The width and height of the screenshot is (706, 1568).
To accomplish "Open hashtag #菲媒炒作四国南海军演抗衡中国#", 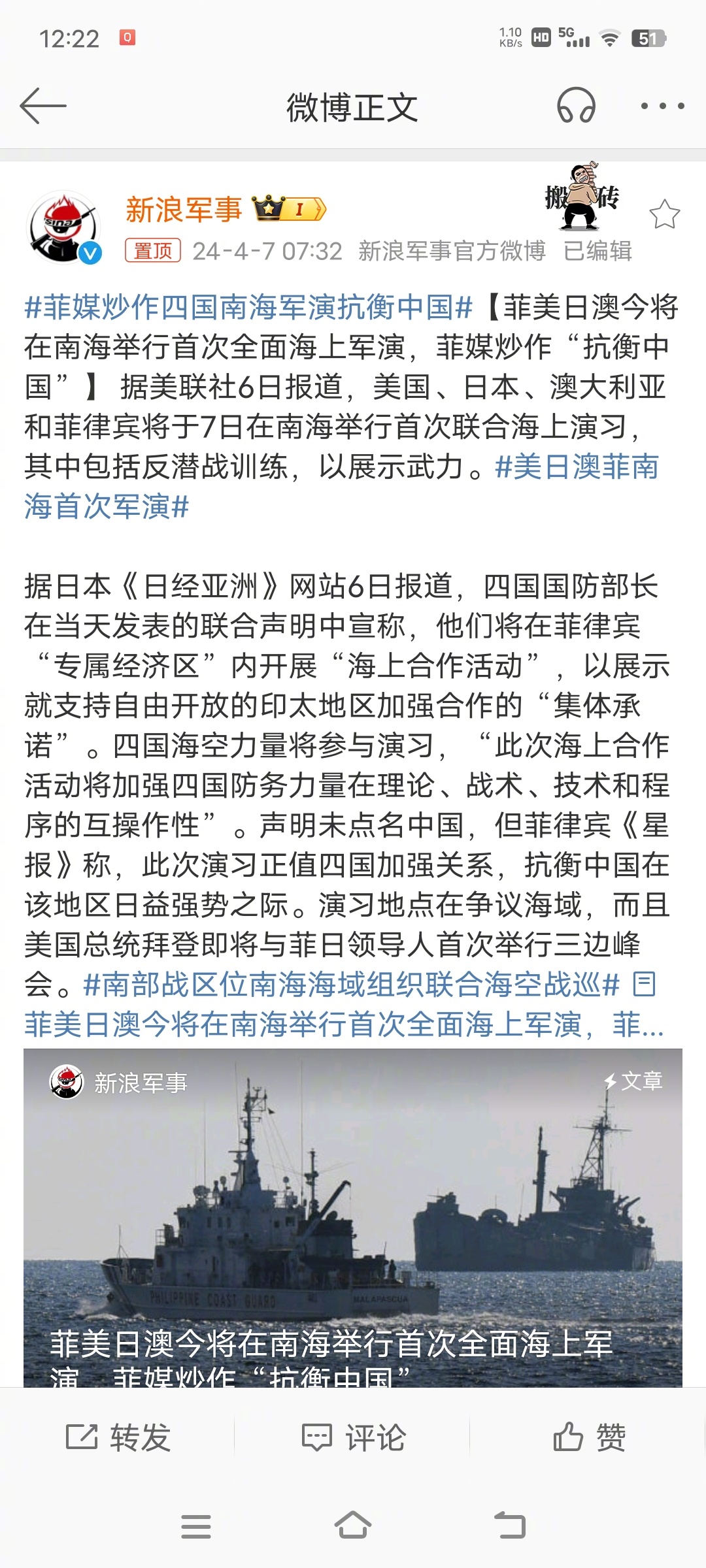I will (248, 307).
